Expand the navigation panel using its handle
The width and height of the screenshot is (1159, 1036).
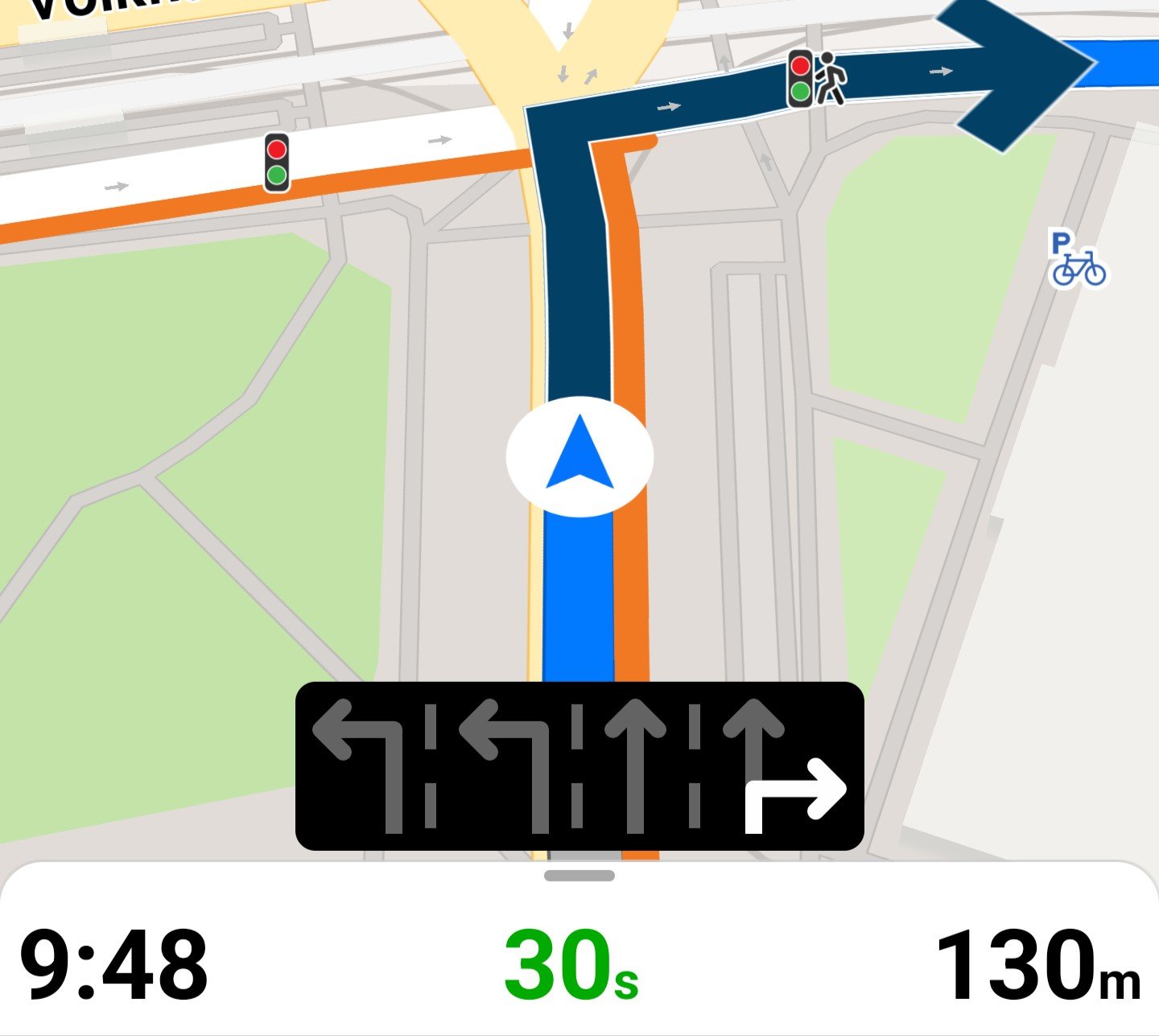pos(579,876)
